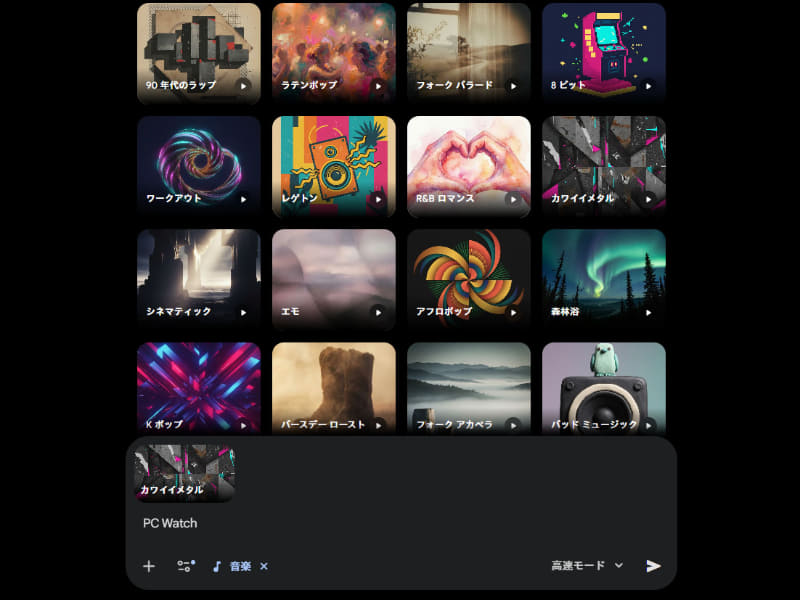Play the エモ preview
The width and height of the screenshot is (800, 600).
pos(378,312)
